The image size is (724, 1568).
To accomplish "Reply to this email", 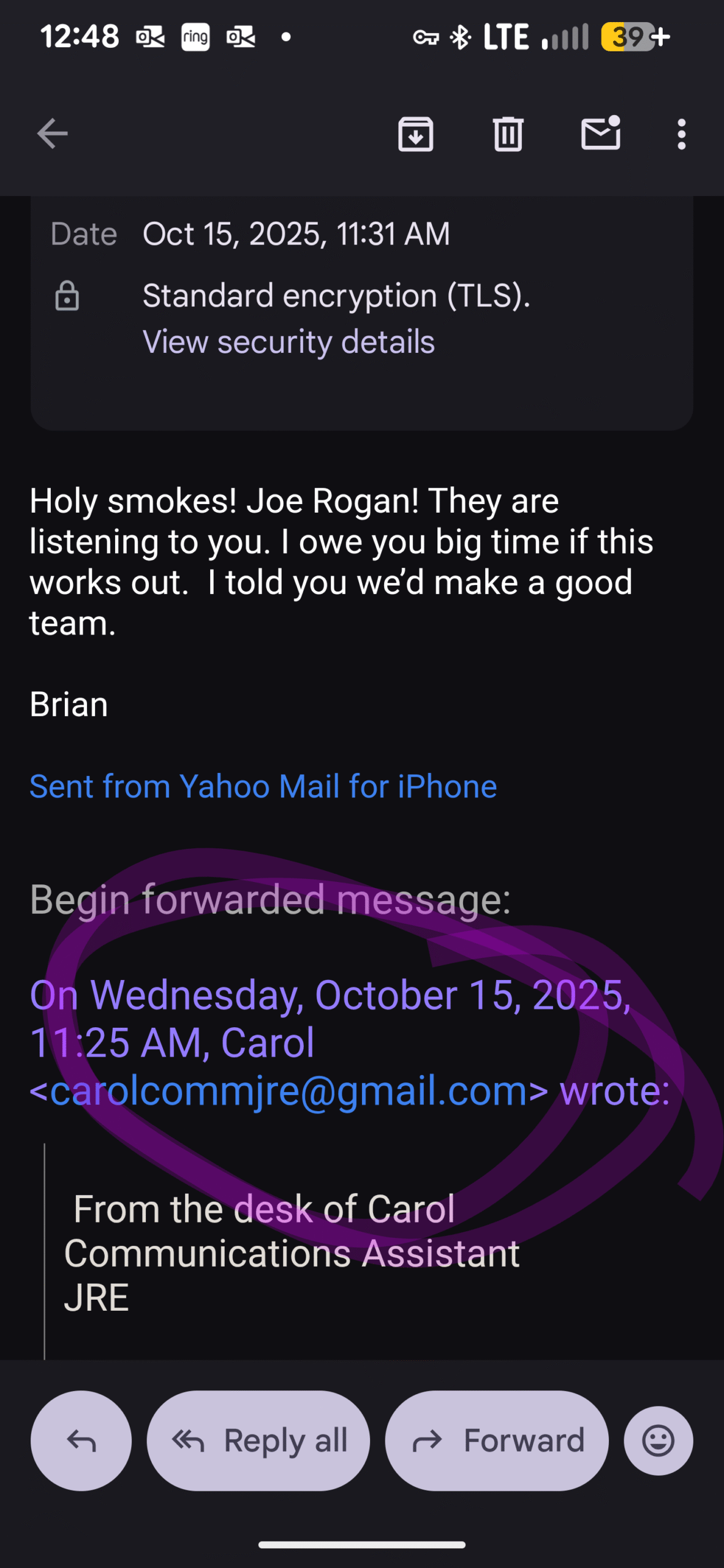I will 81,1441.
